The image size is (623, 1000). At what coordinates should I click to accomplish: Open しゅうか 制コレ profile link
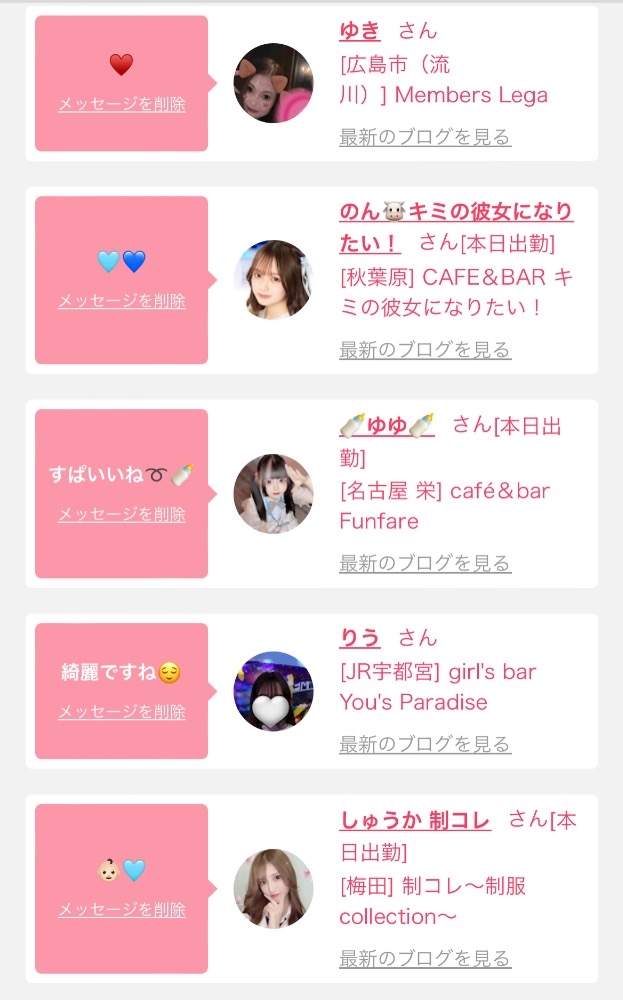(415, 821)
